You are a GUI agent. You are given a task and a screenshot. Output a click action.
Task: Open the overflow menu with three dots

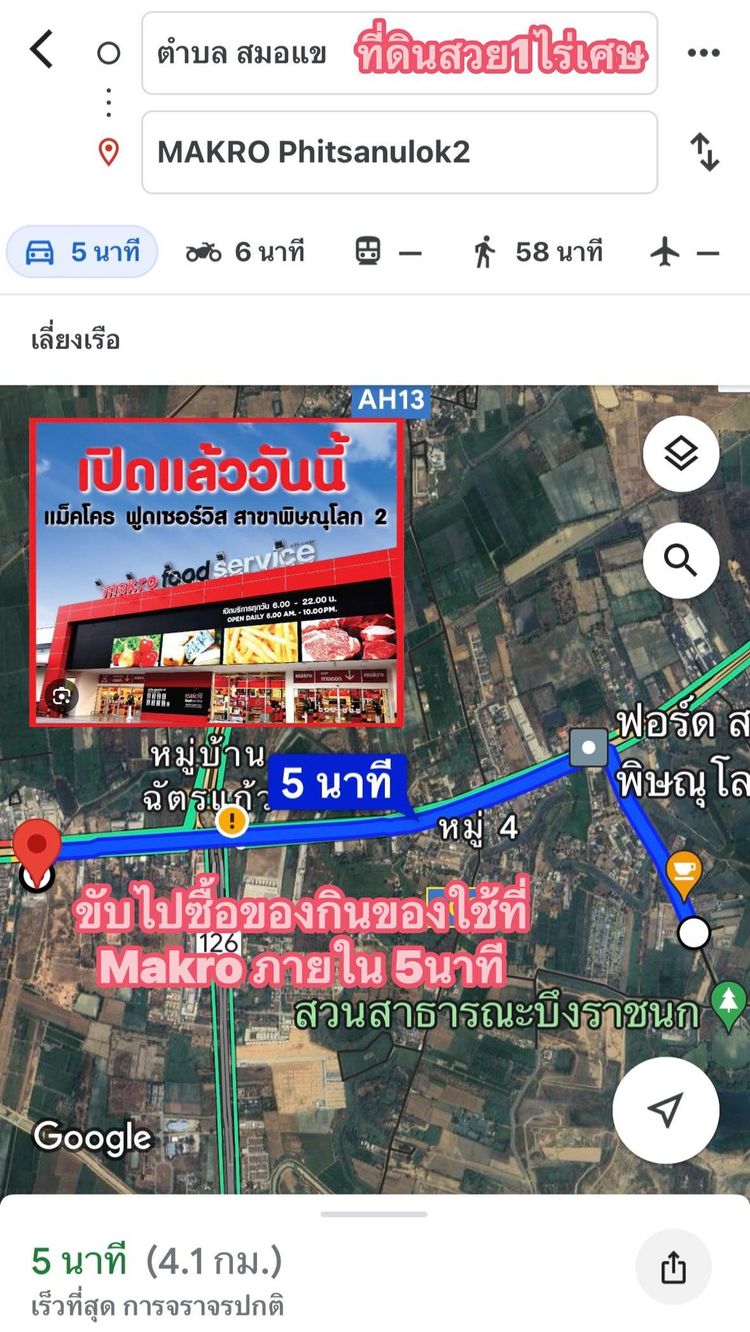tap(704, 53)
